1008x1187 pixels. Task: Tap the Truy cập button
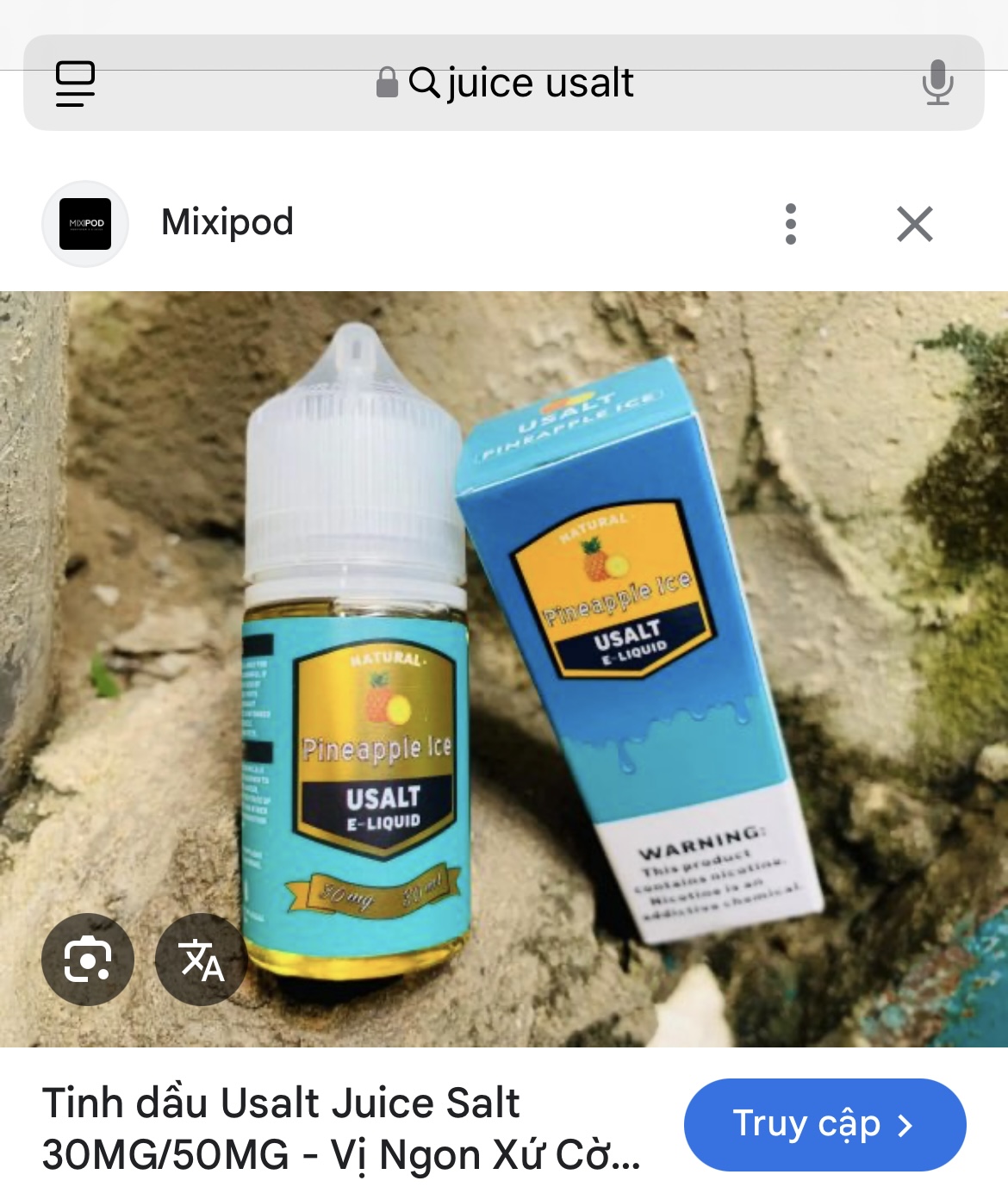(824, 1124)
